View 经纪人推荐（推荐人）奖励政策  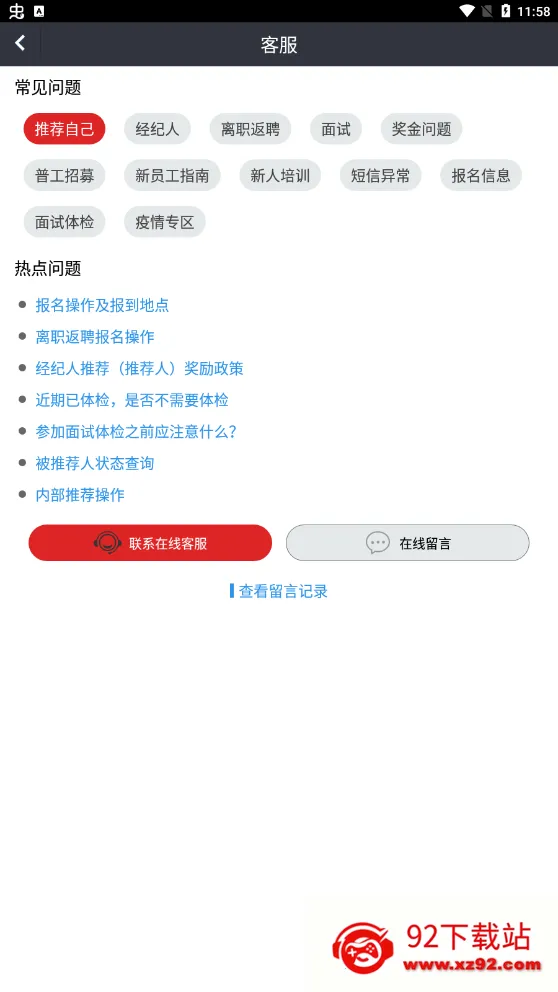(139, 368)
